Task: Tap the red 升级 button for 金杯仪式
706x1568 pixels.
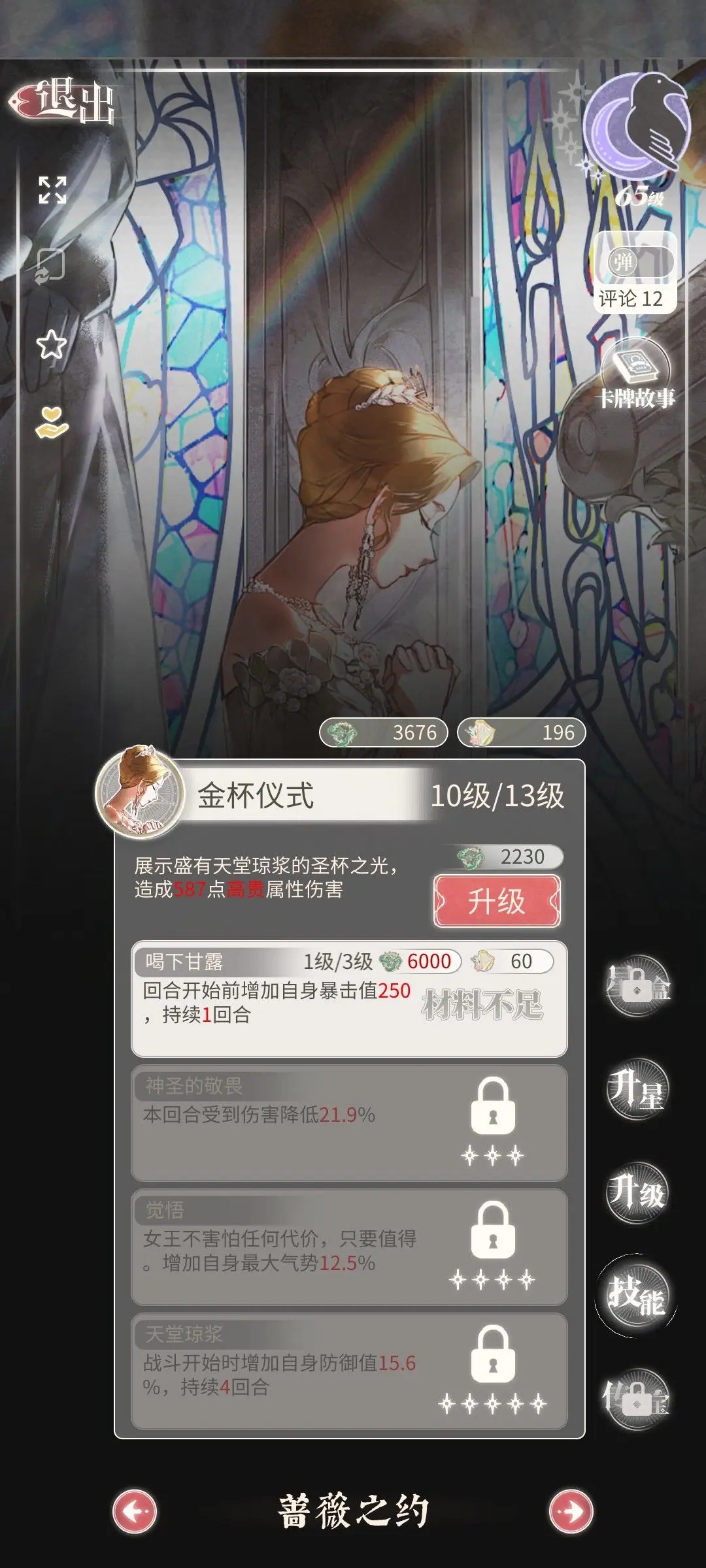Action: 497,902
